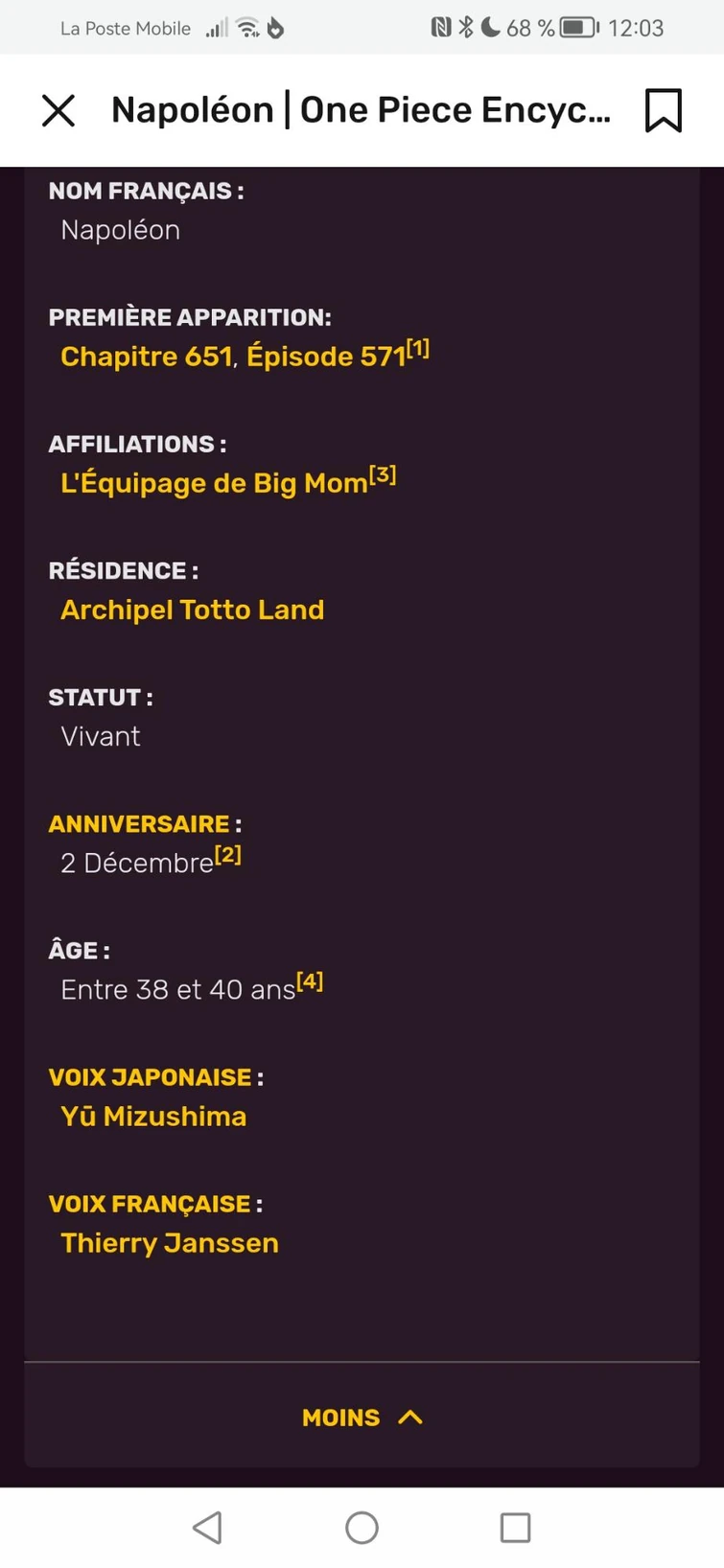The height and width of the screenshot is (1568, 724).
Task: Open footnote reference 4 beside the age
Action: point(310,981)
